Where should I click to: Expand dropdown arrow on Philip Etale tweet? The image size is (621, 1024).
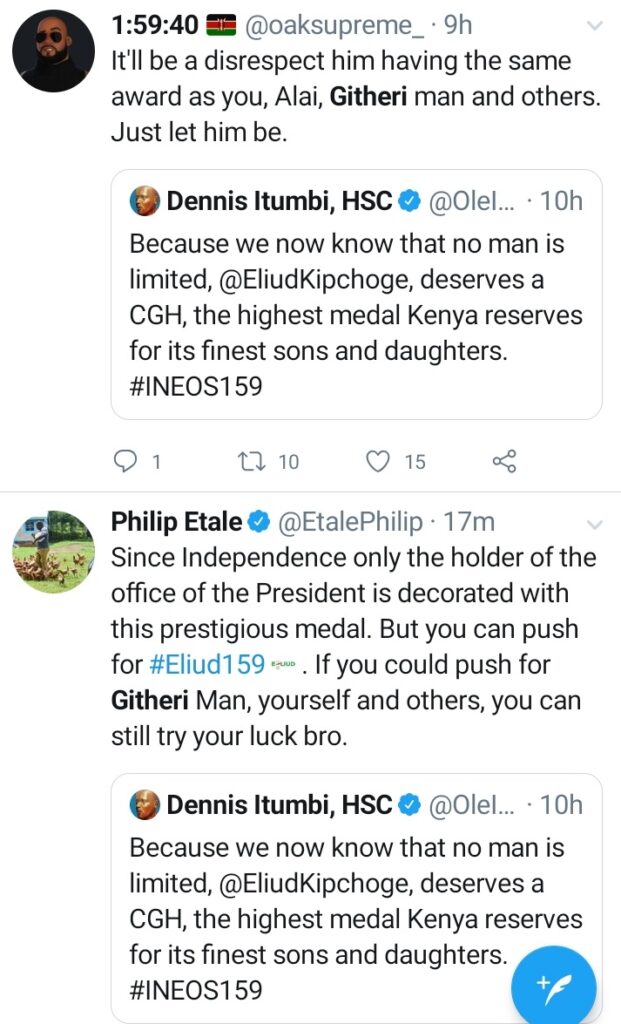593,523
